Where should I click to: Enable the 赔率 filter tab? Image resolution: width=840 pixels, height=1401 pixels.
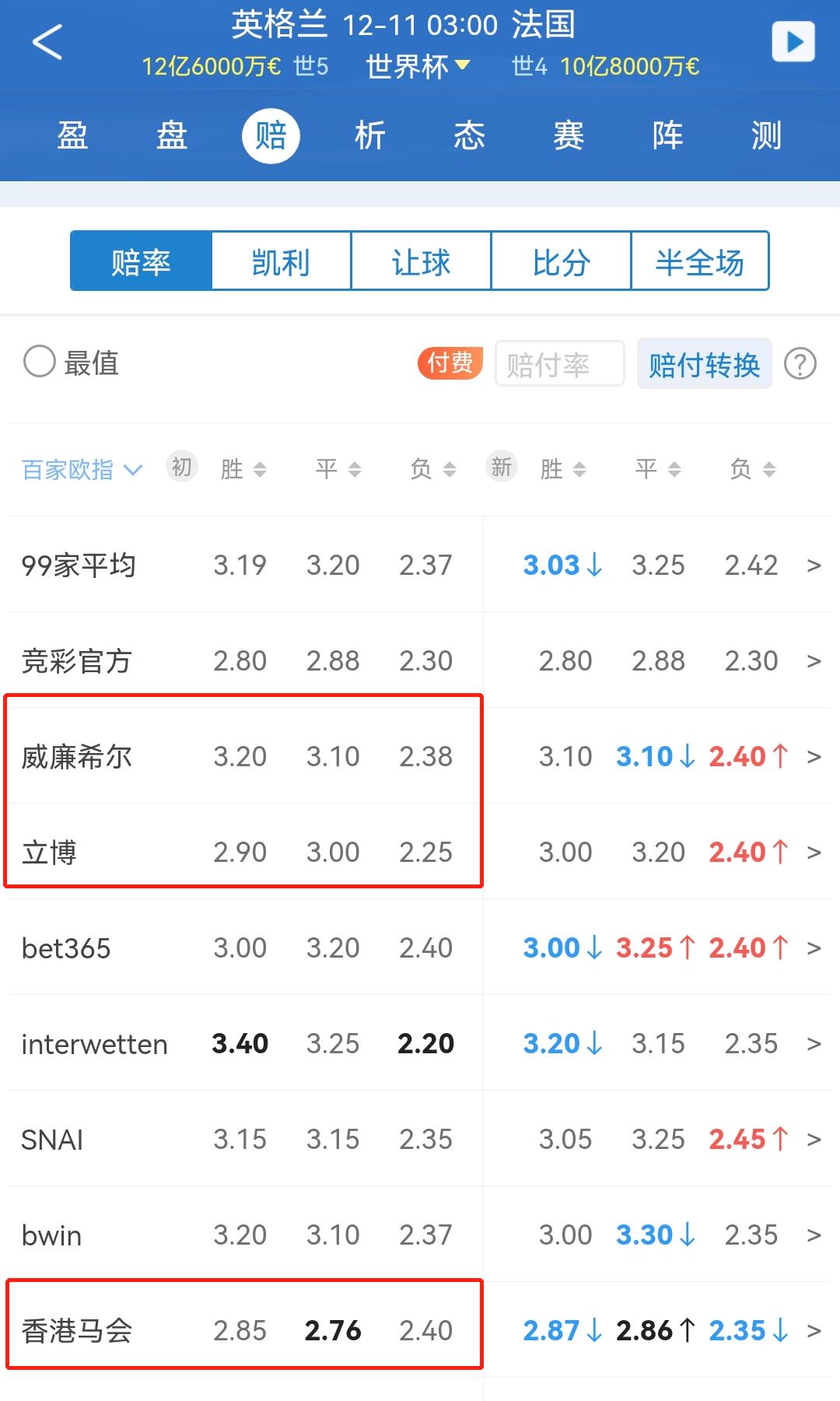[x=142, y=262]
